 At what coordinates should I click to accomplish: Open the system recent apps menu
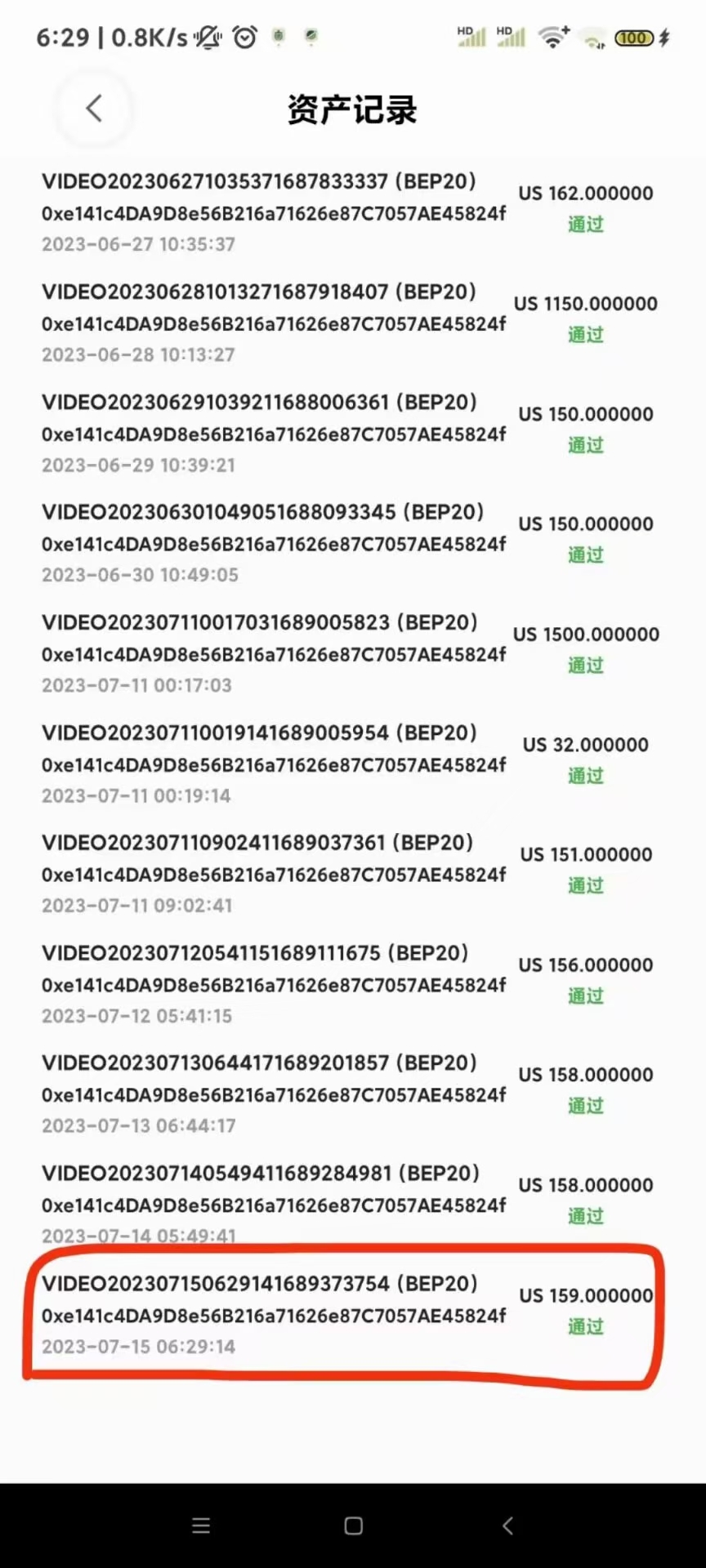click(x=201, y=1526)
